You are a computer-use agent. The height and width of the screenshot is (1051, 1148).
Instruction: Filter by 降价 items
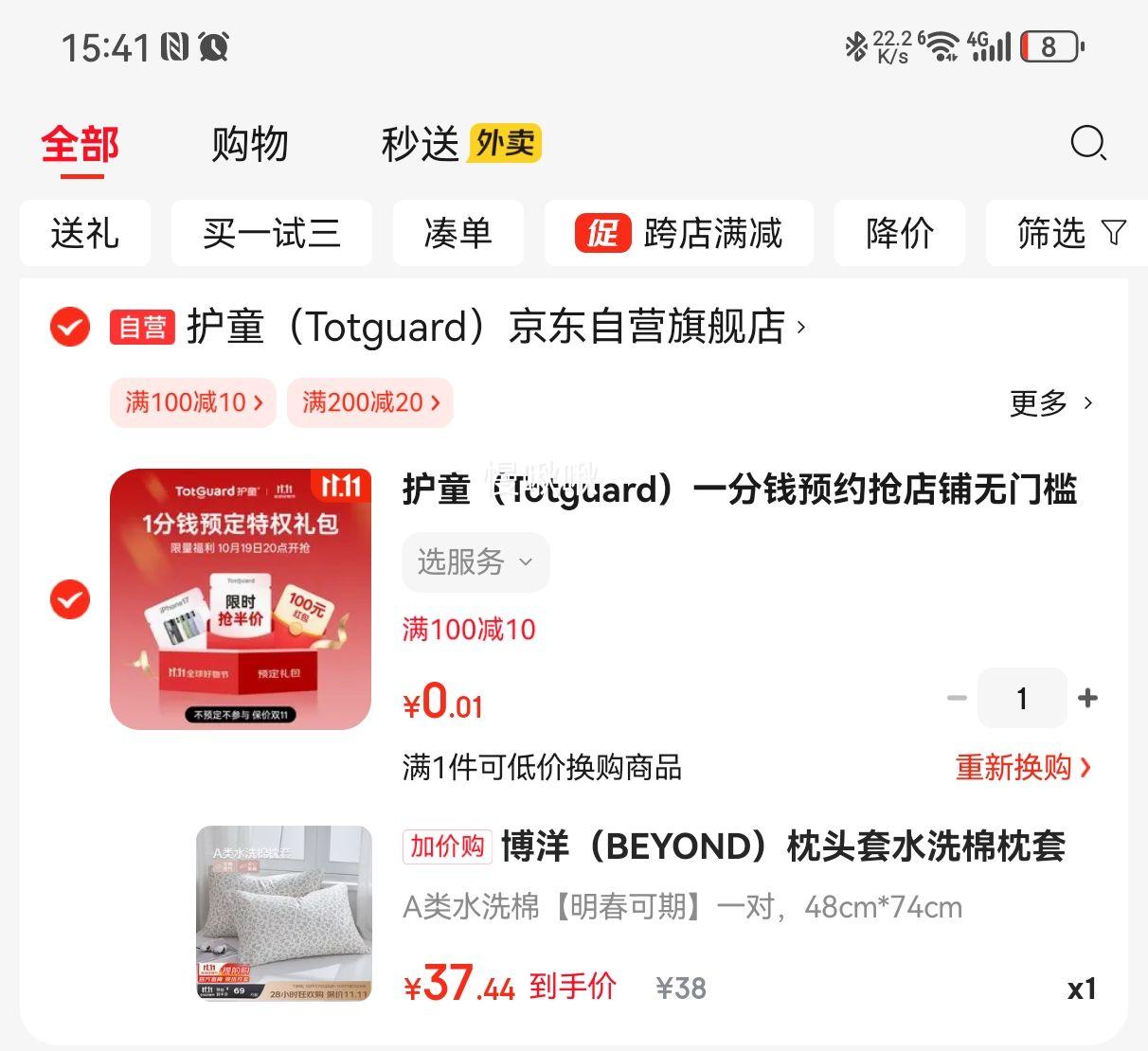tap(899, 233)
